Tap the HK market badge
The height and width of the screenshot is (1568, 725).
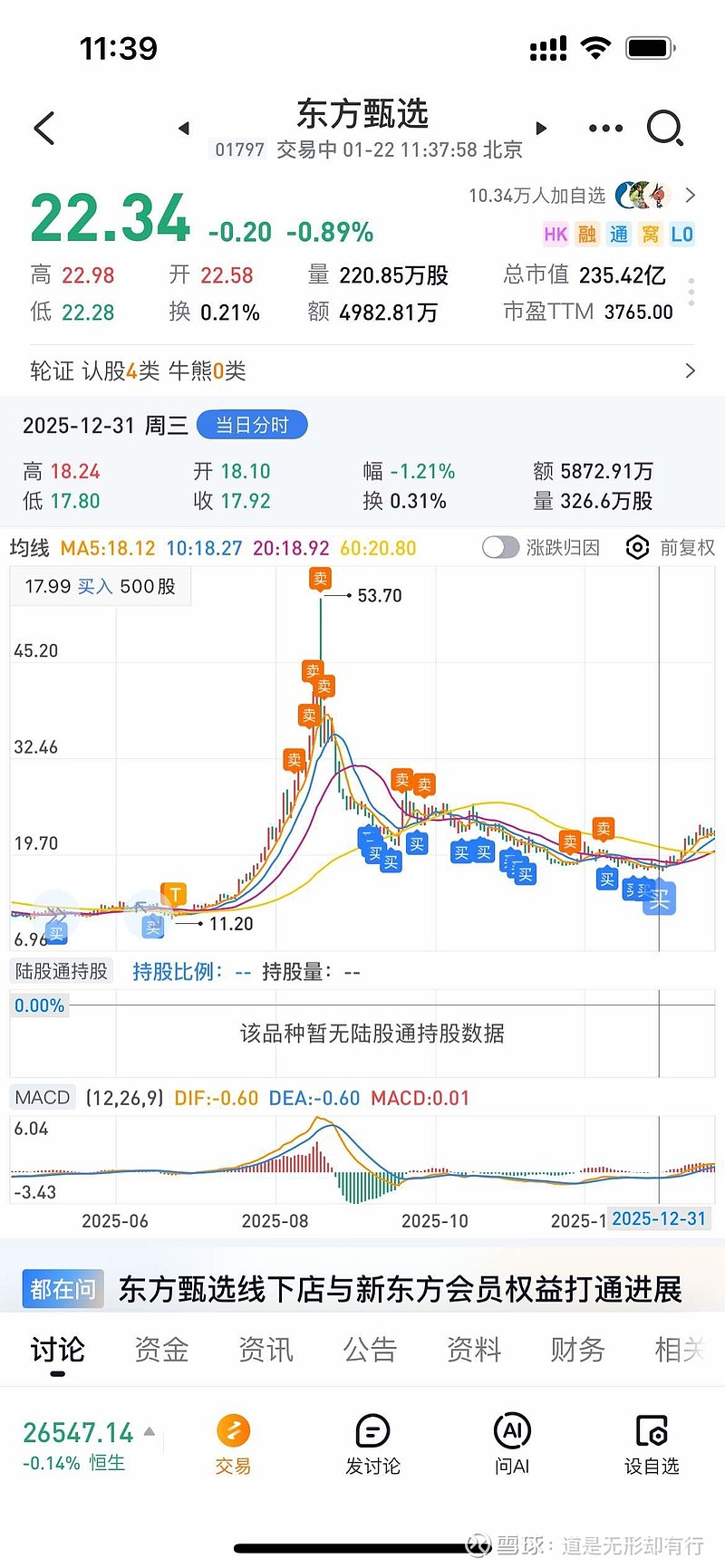coord(556,234)
